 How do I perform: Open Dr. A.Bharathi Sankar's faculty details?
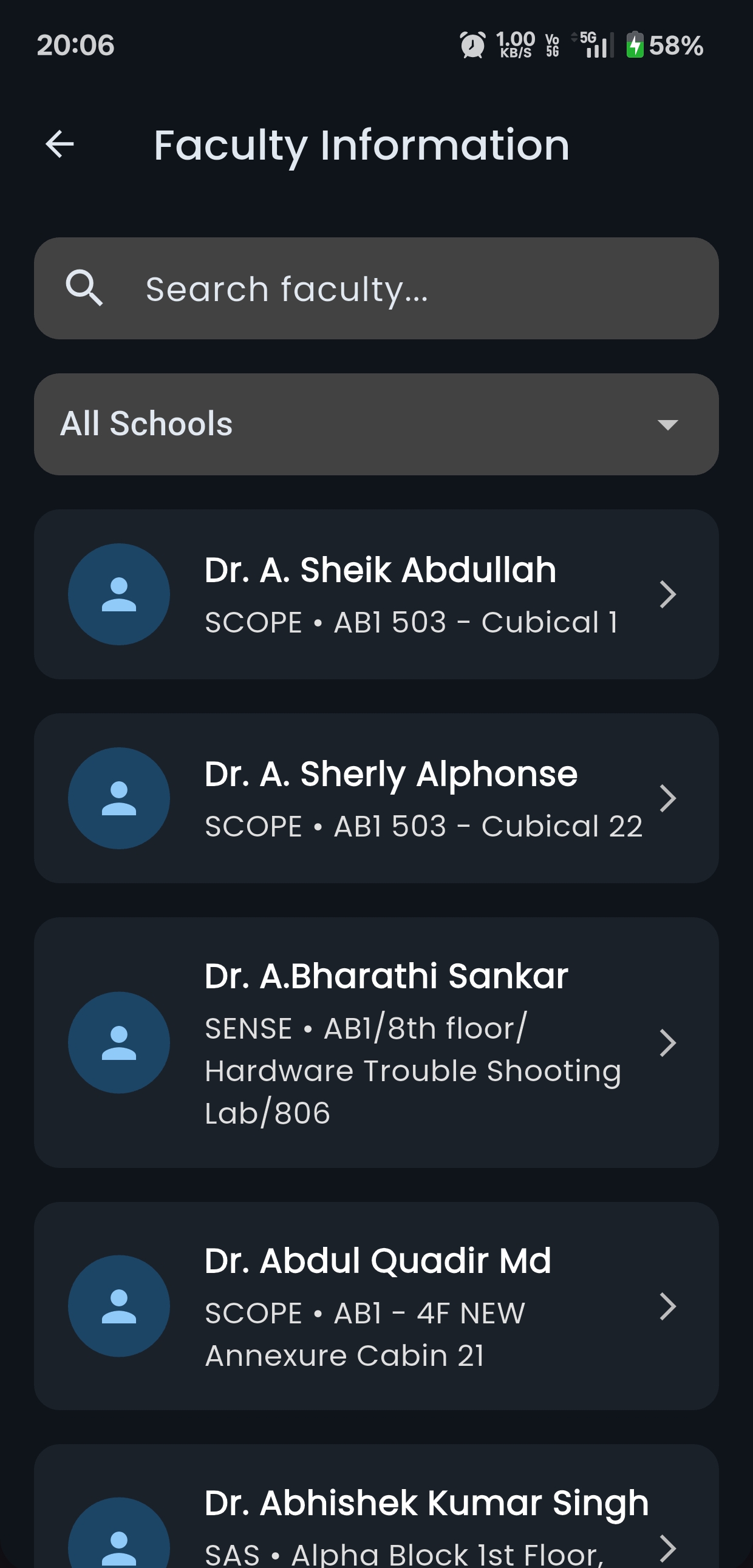[669, 1042]
